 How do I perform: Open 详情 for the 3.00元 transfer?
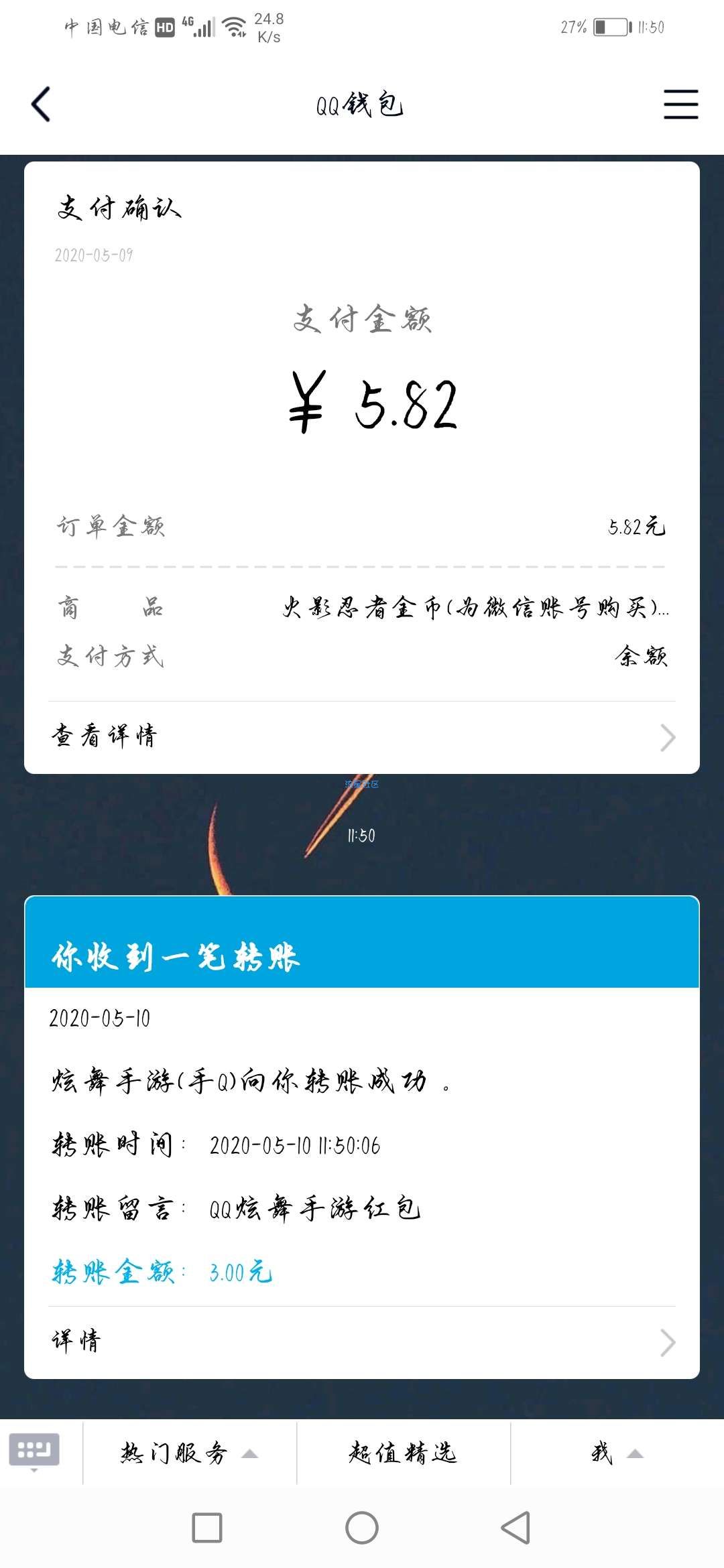(362, 1342)
